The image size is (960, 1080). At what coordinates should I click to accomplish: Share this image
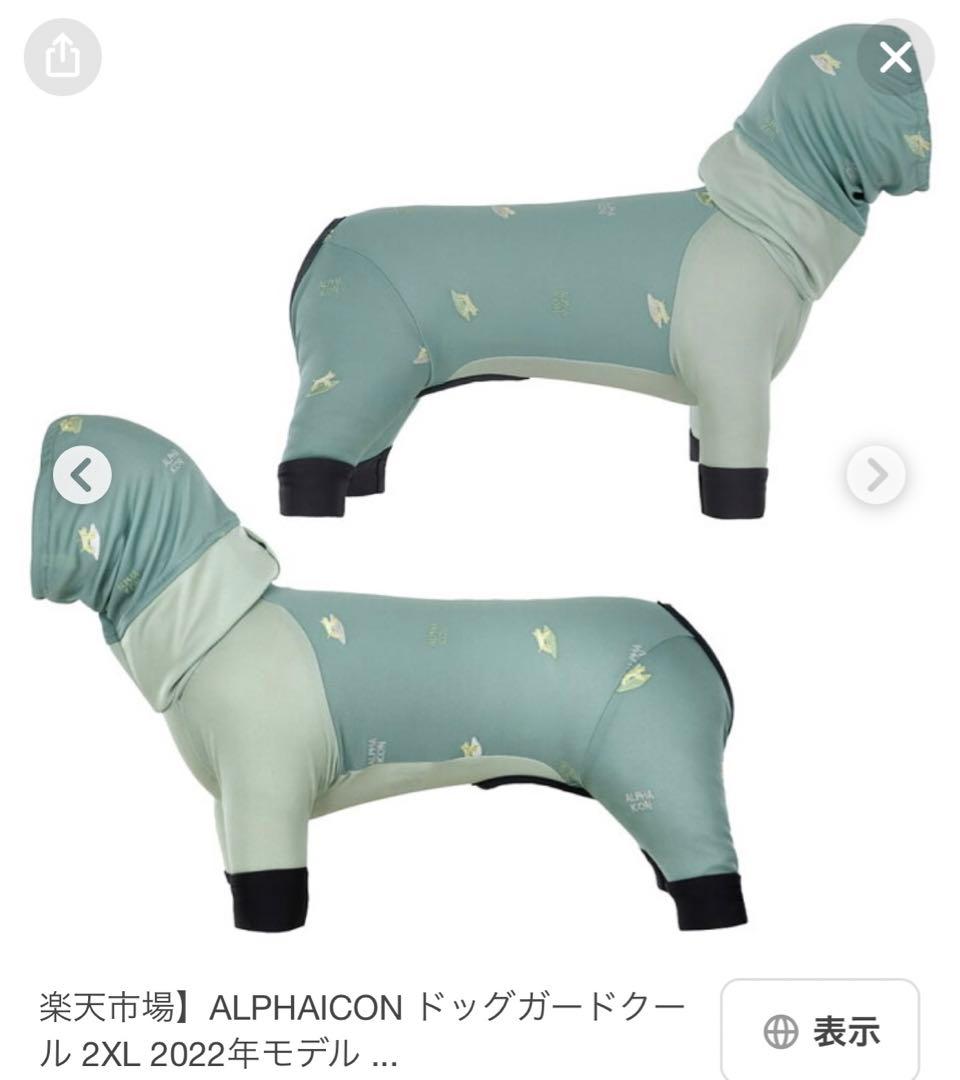(62, 60)
